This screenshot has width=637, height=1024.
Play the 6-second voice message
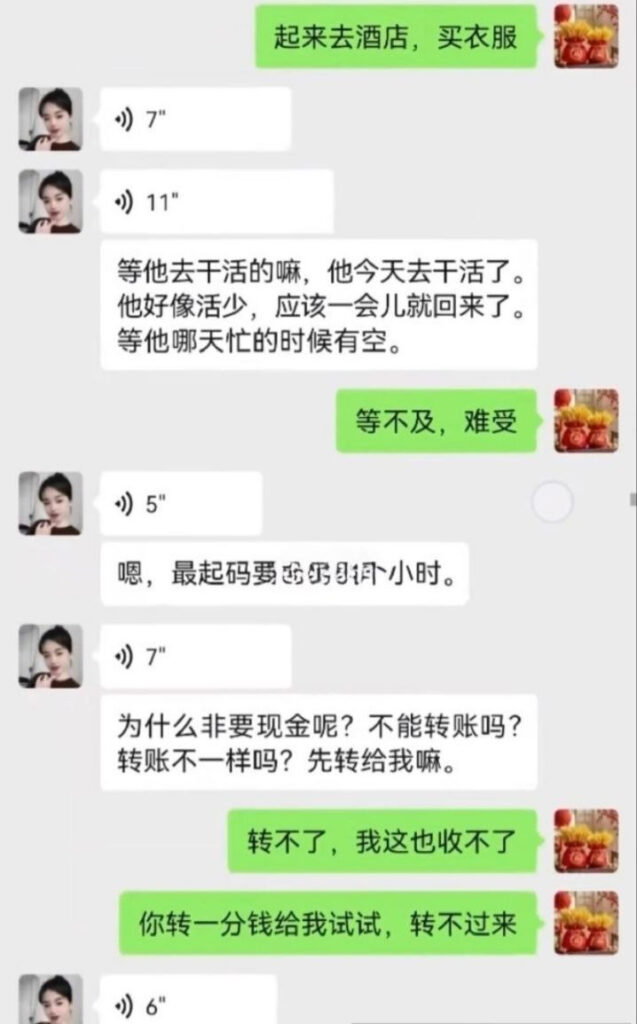(x=188, y=1004)
